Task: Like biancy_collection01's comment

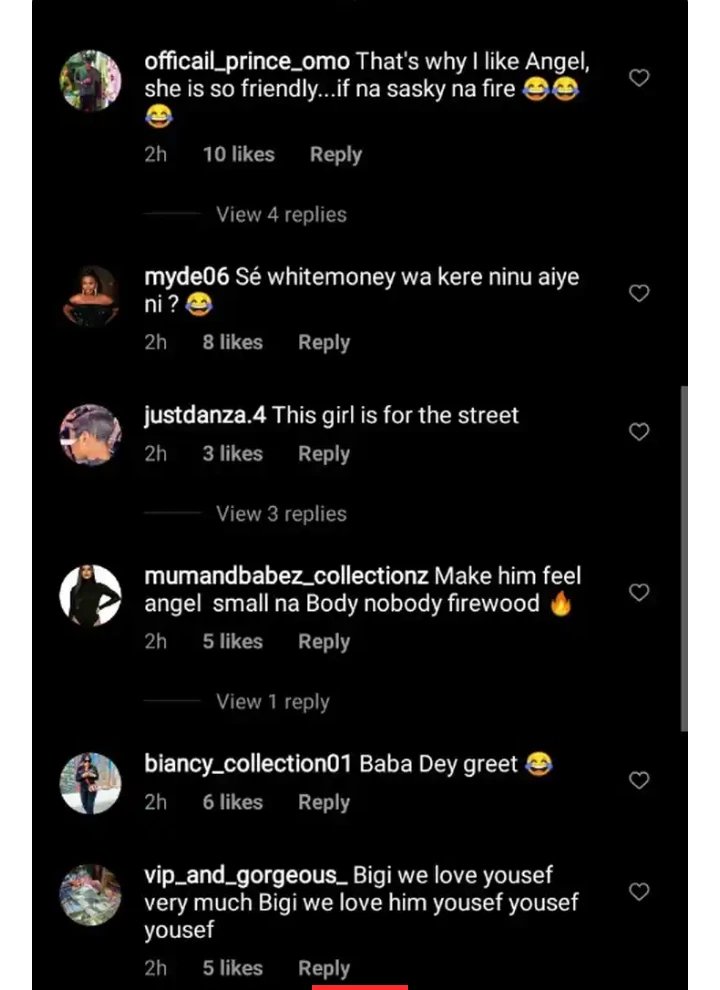Action: point(638,780)
